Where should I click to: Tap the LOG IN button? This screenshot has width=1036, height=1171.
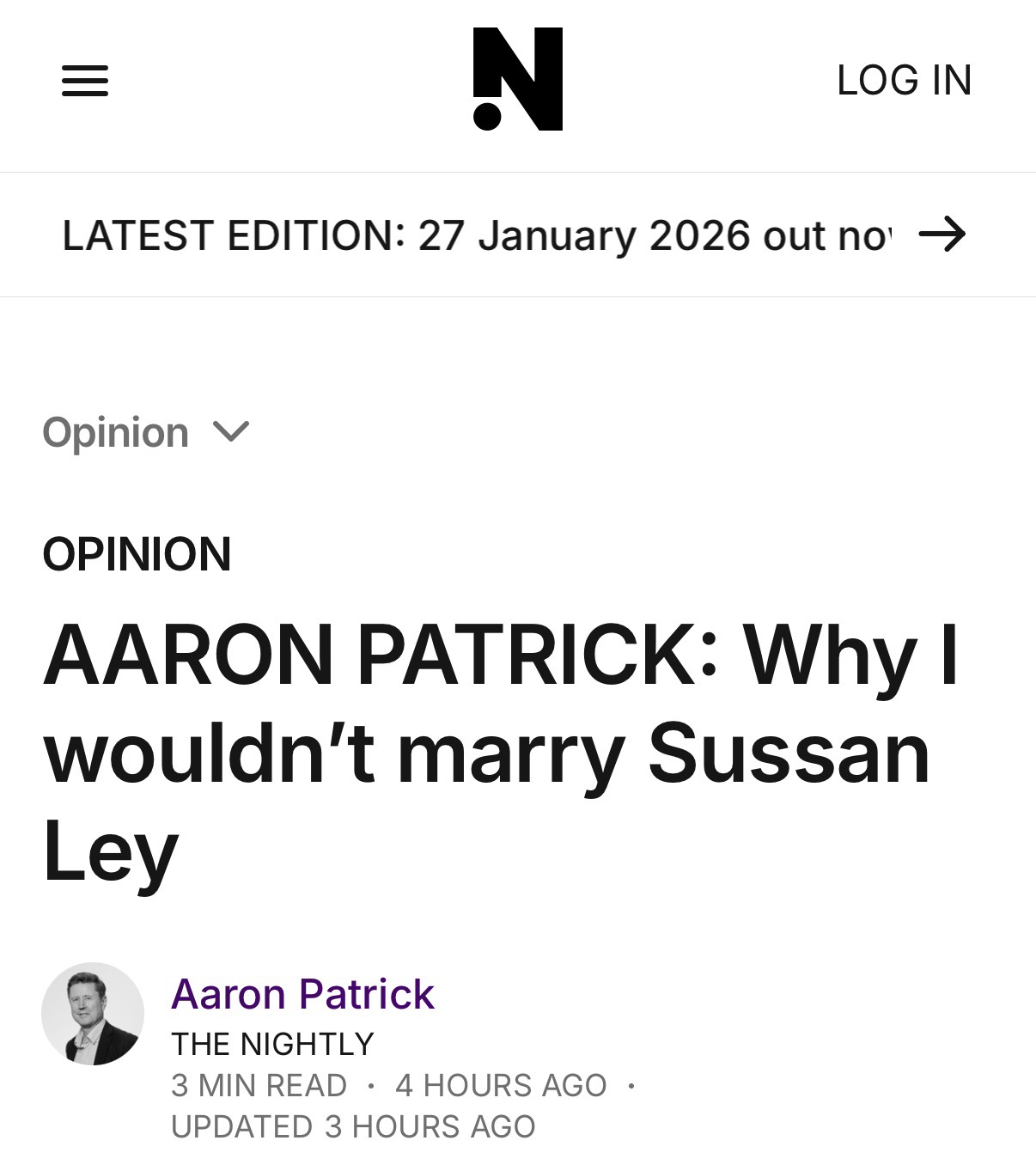pyautogui.click(x=904, y=81)
